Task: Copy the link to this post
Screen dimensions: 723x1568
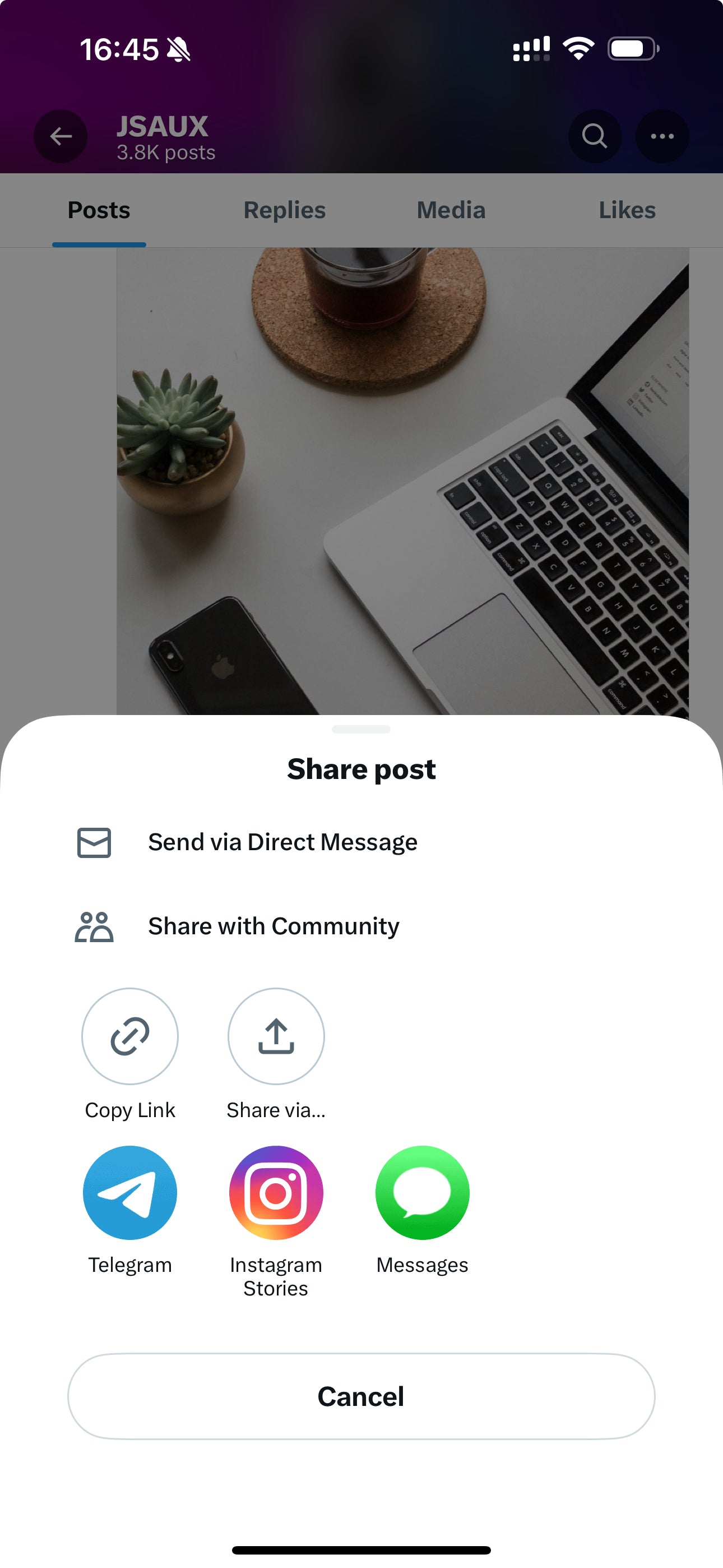Action: [x=129, y=1036]
